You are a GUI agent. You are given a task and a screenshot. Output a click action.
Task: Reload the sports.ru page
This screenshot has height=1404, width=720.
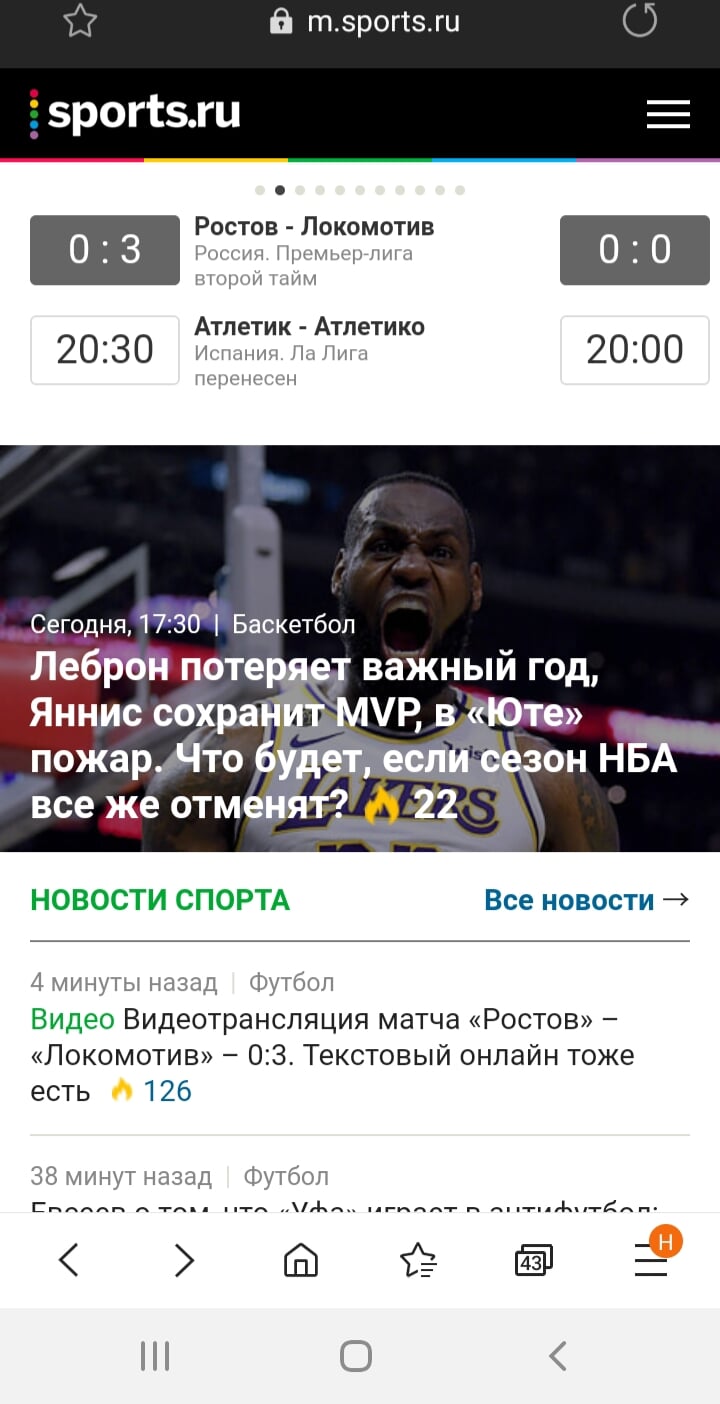pyautogui.click(x=639, y=21)
